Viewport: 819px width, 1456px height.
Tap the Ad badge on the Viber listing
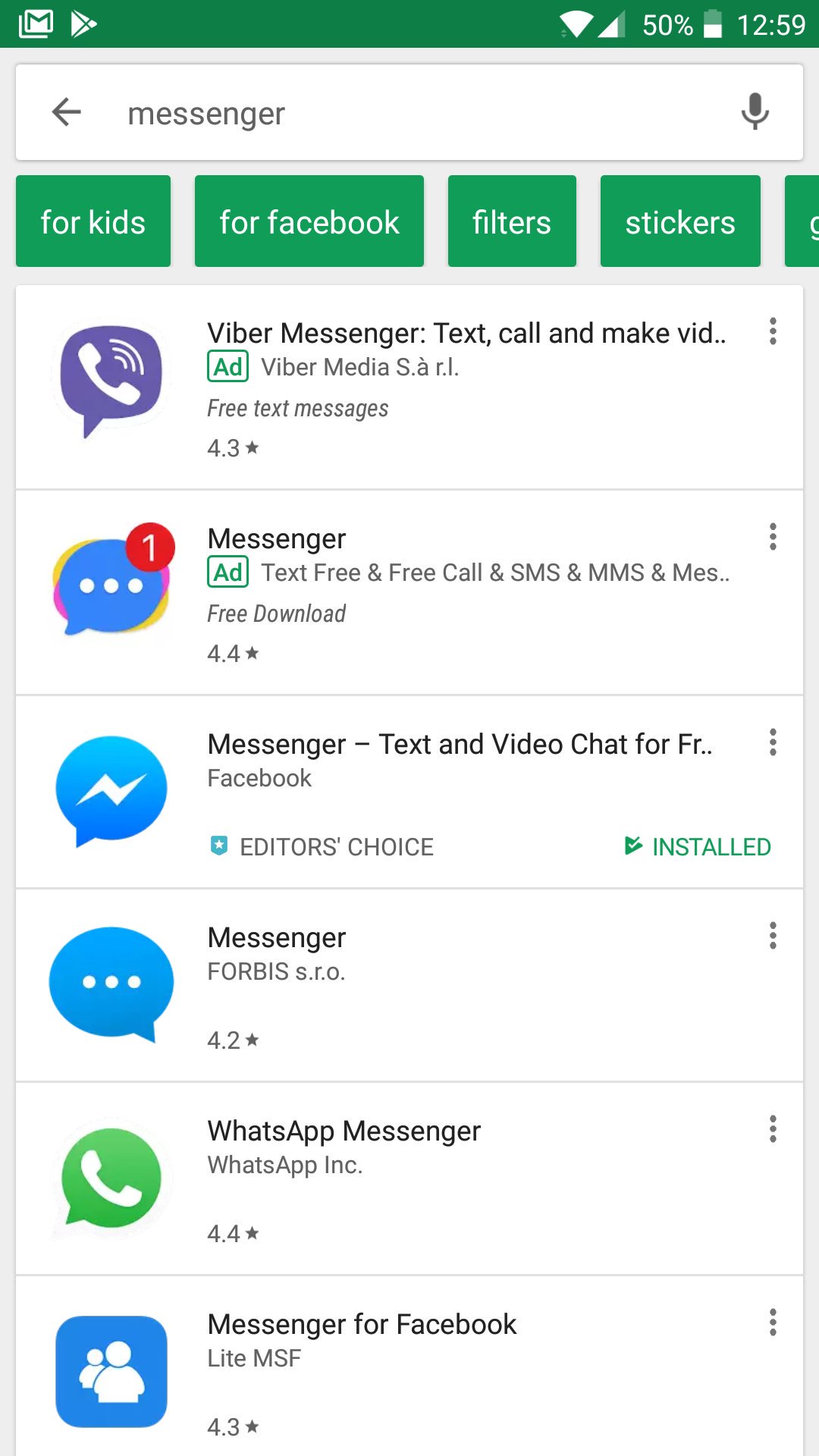226,366
